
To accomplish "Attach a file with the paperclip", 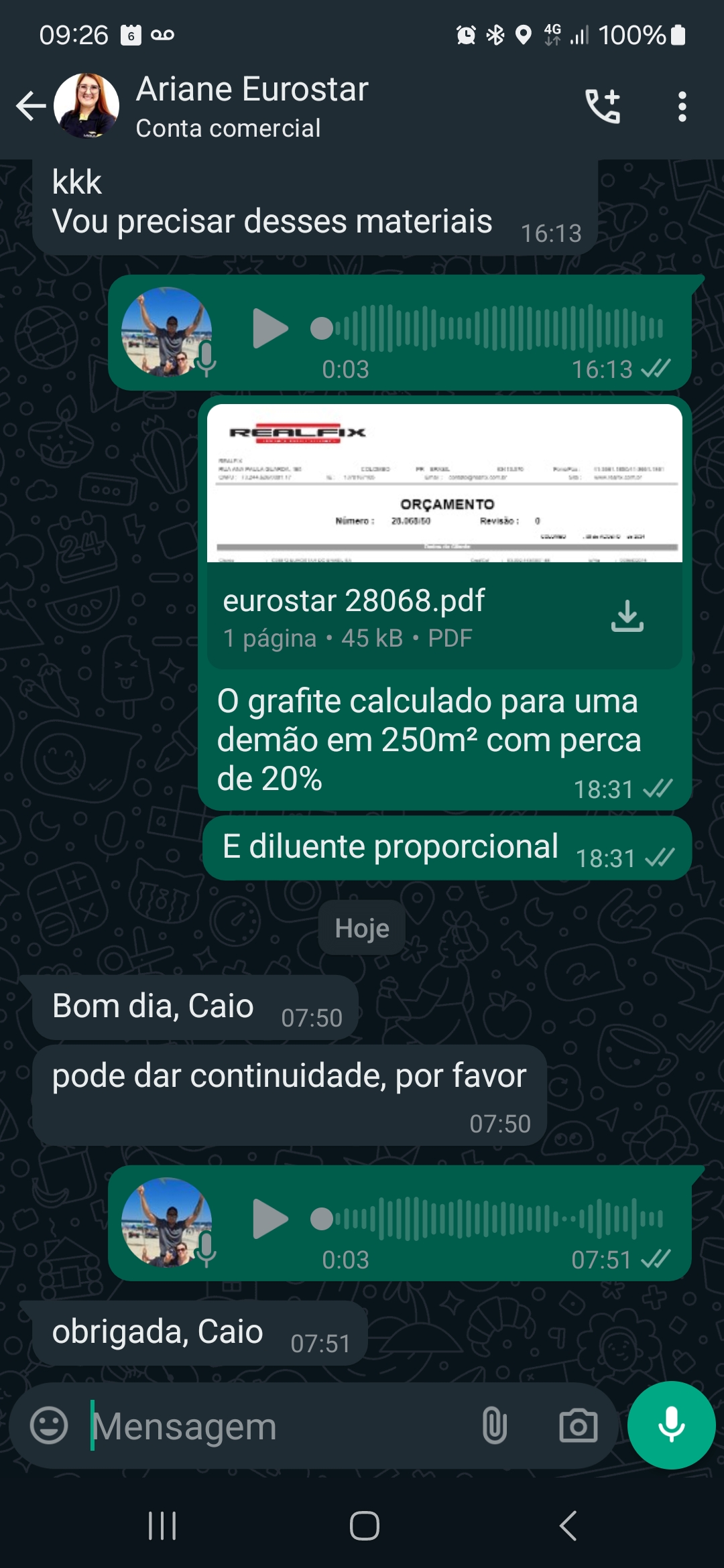I will [494, 1425].
